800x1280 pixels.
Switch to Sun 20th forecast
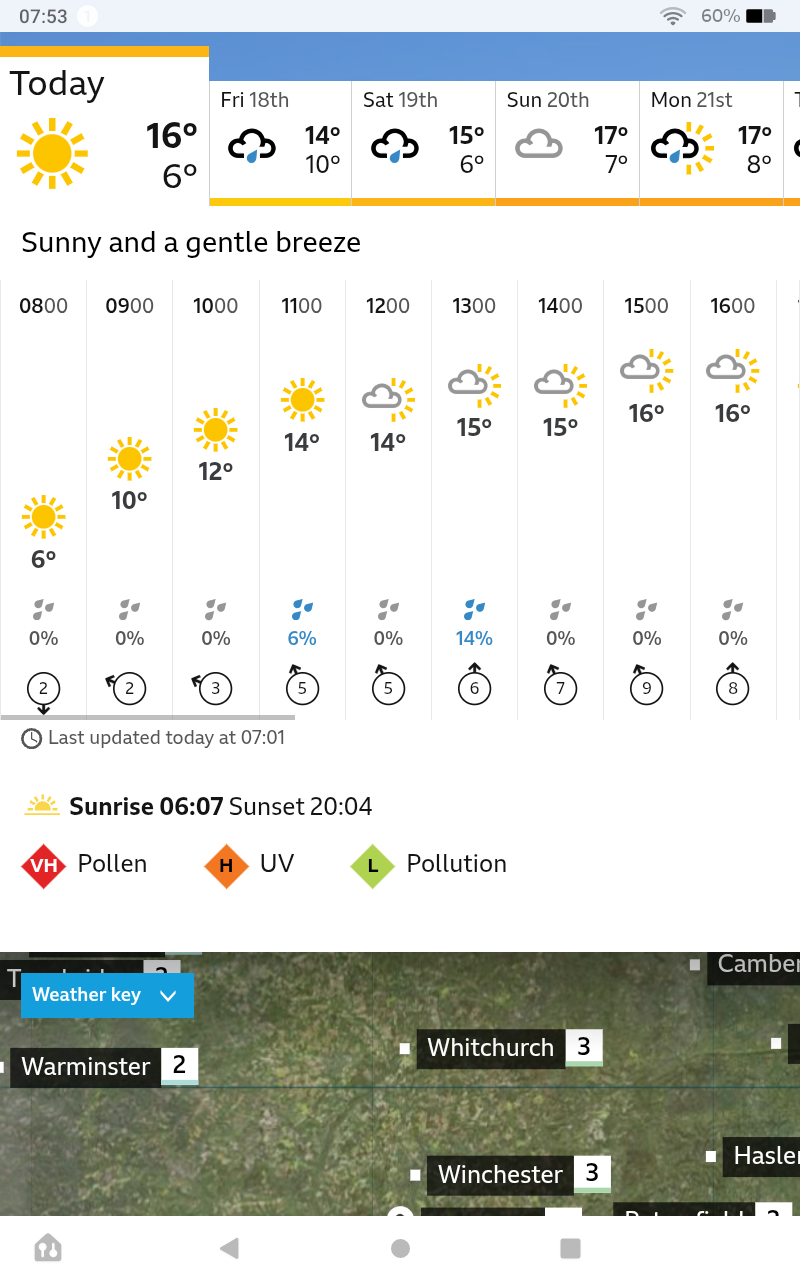point(567,140)
